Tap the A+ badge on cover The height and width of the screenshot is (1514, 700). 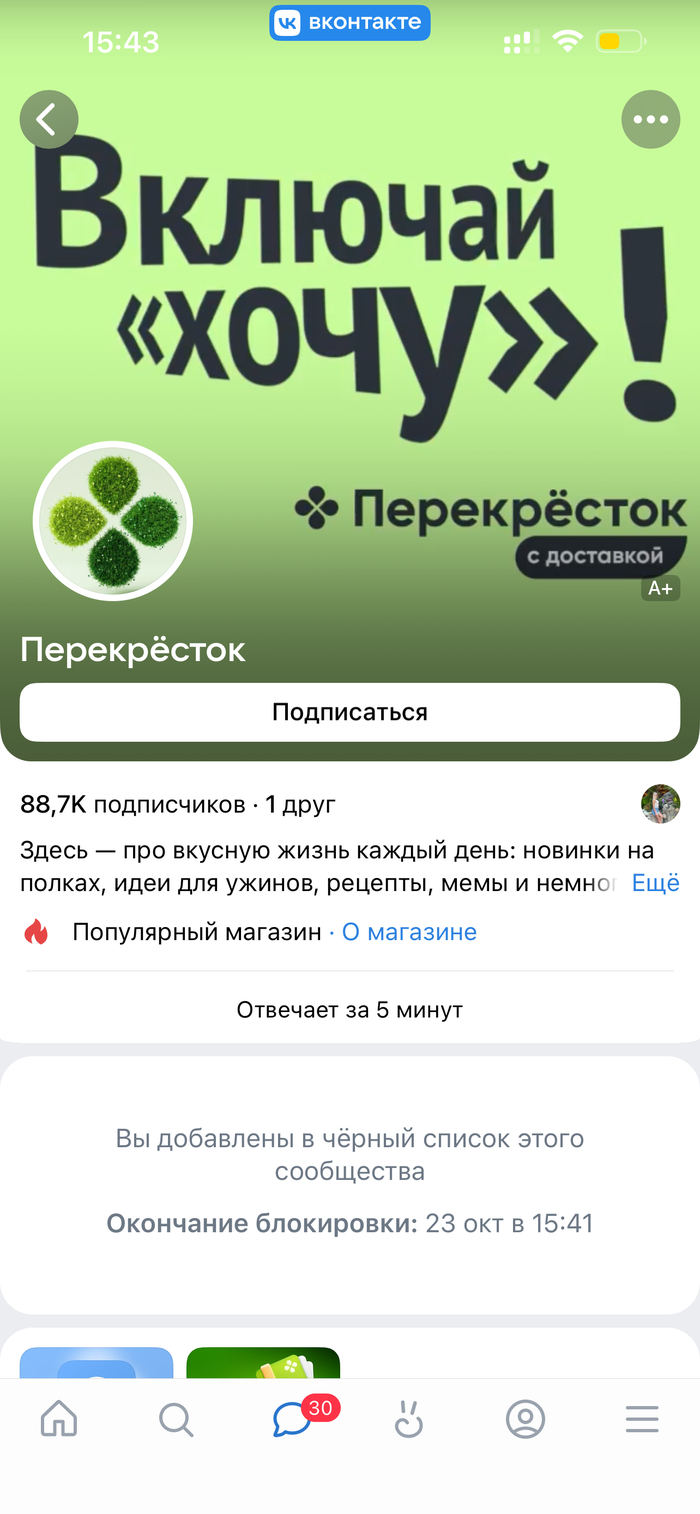[661, 588]
